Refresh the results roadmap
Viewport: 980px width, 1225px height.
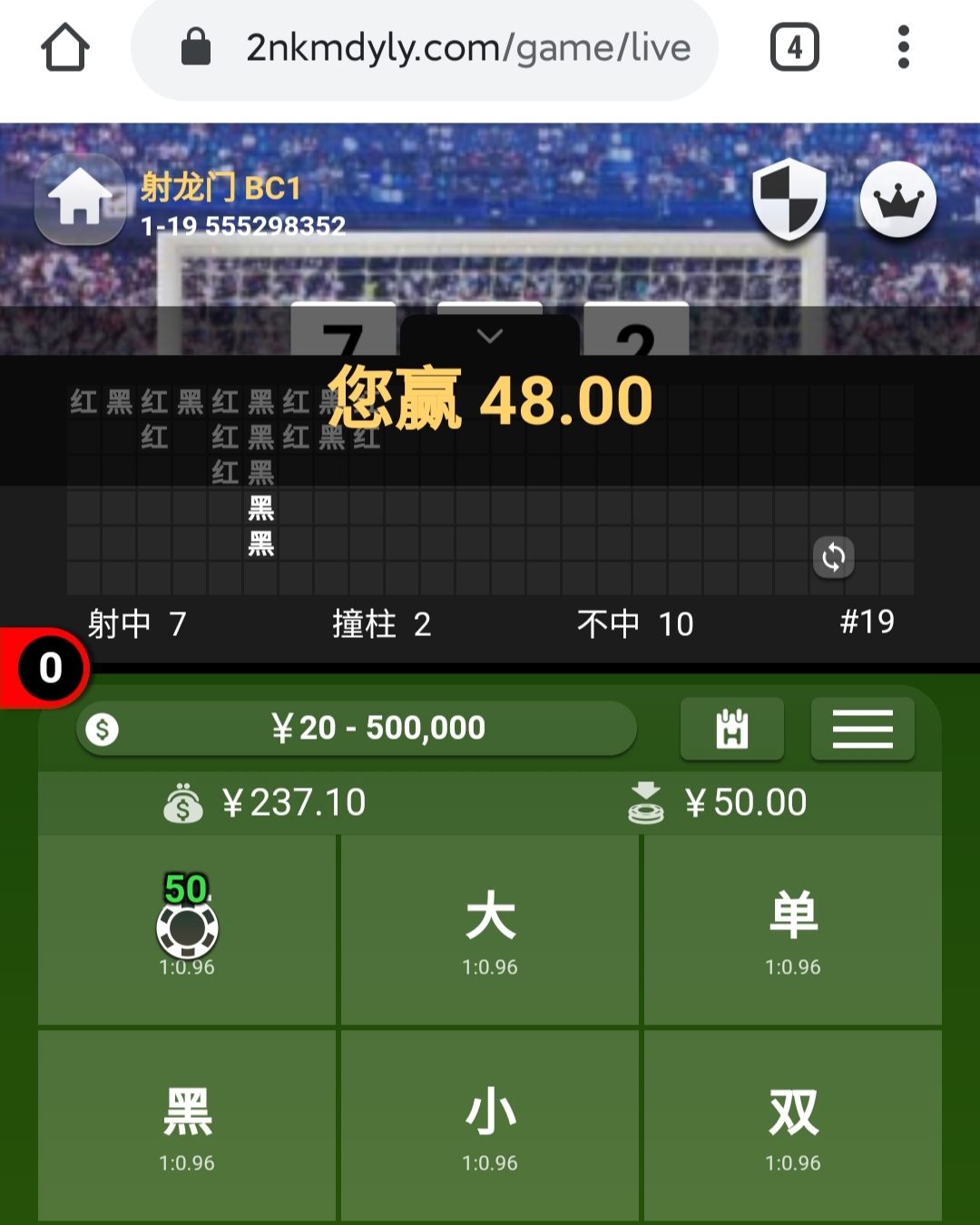833,557
